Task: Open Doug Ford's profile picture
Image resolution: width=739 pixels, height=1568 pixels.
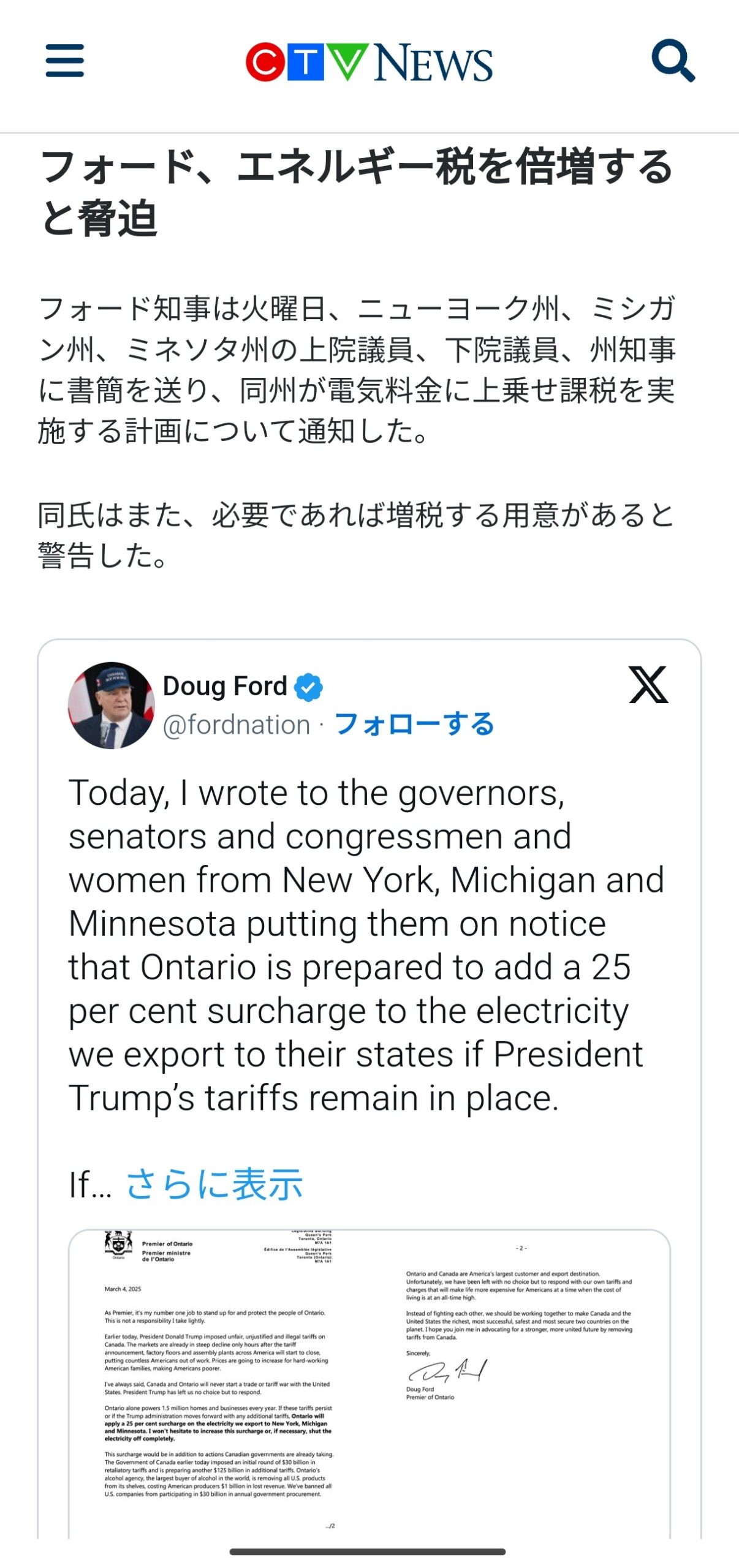Action: point(111,705)
